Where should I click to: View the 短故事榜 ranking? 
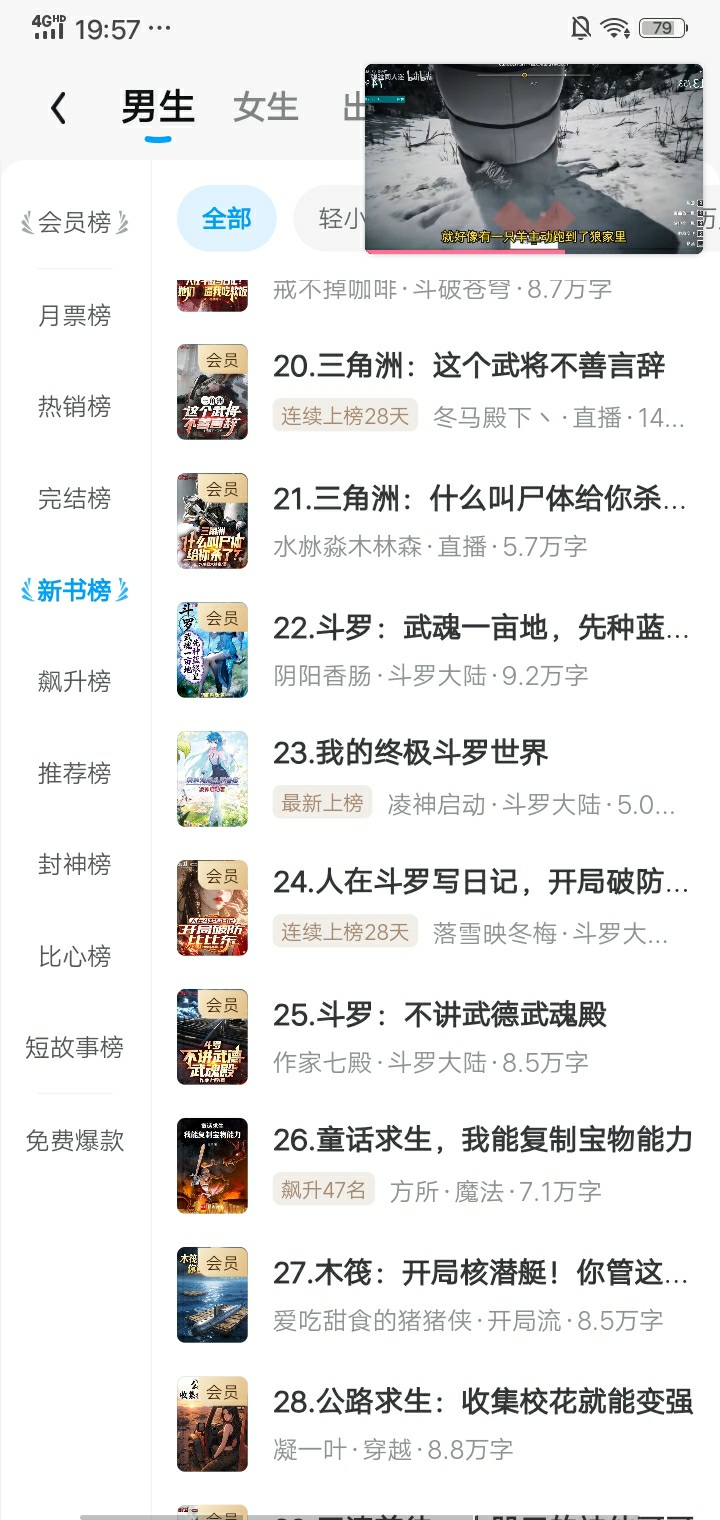tap(75, 1048)
